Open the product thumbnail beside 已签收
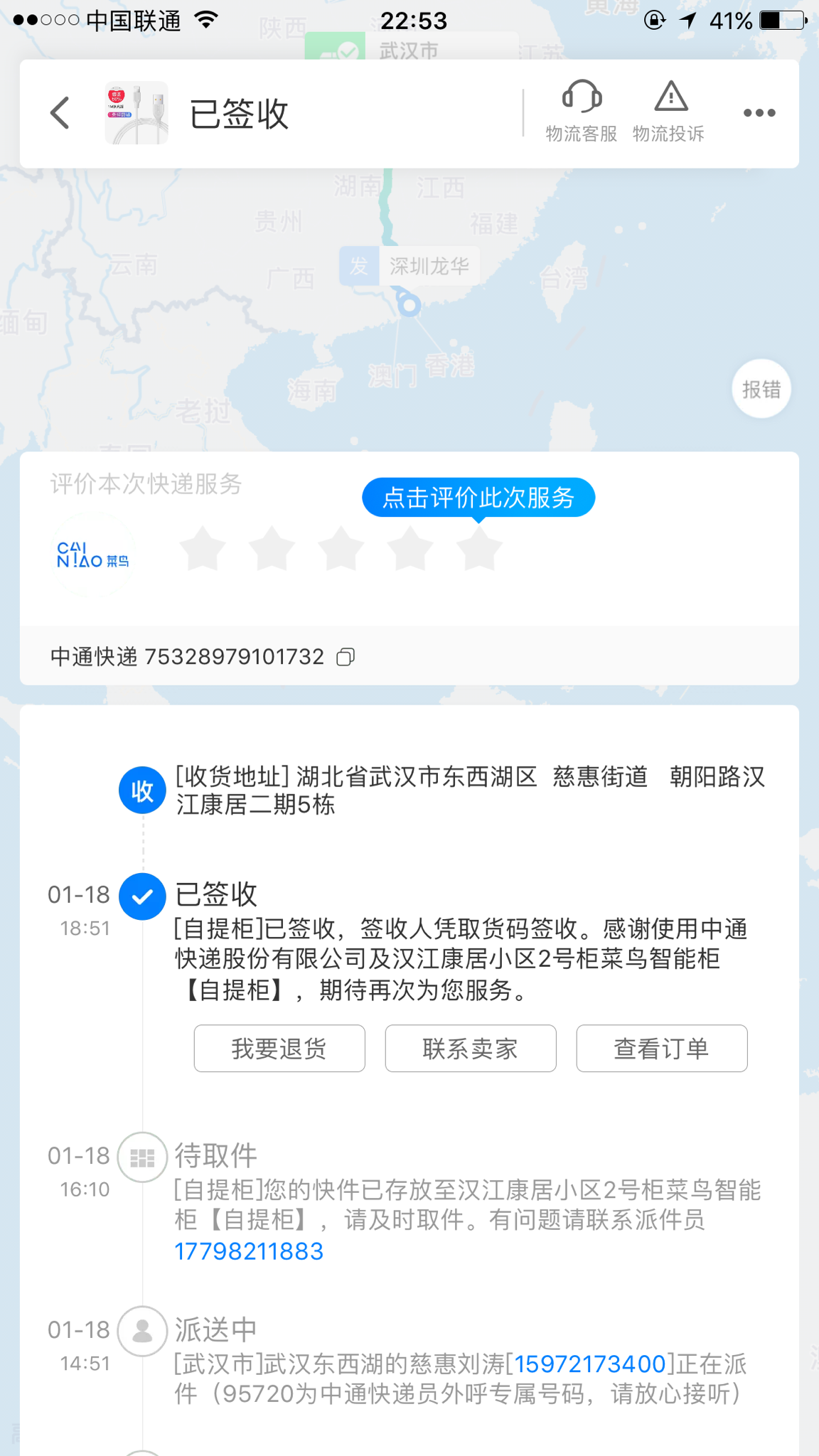Screen dimensions: 819x1456 pos(136,113)
